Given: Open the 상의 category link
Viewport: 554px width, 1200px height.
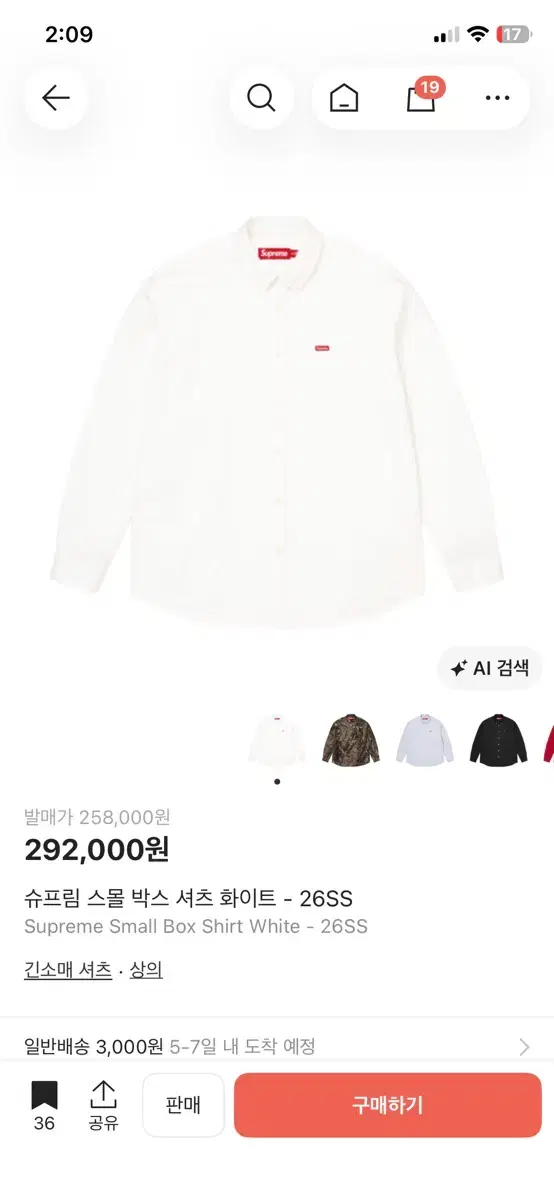Looking at the screenshot, I should 146,969.
